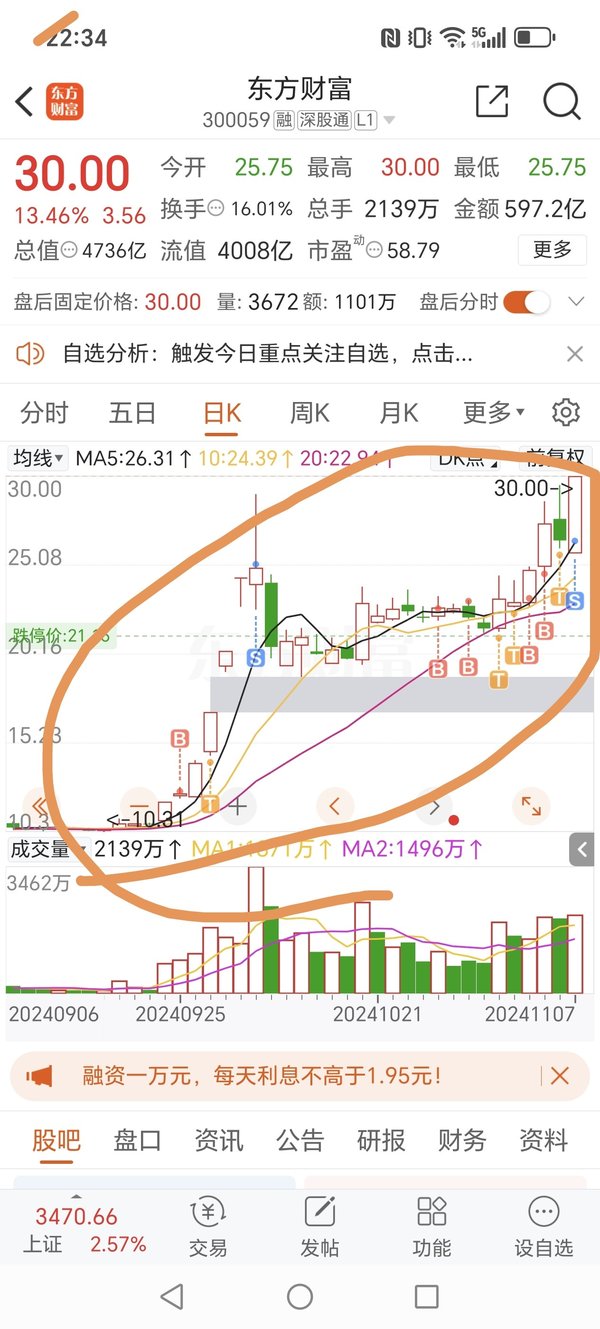
Task: Switch to the 资讯 tab
Action: coord(219,1140)
